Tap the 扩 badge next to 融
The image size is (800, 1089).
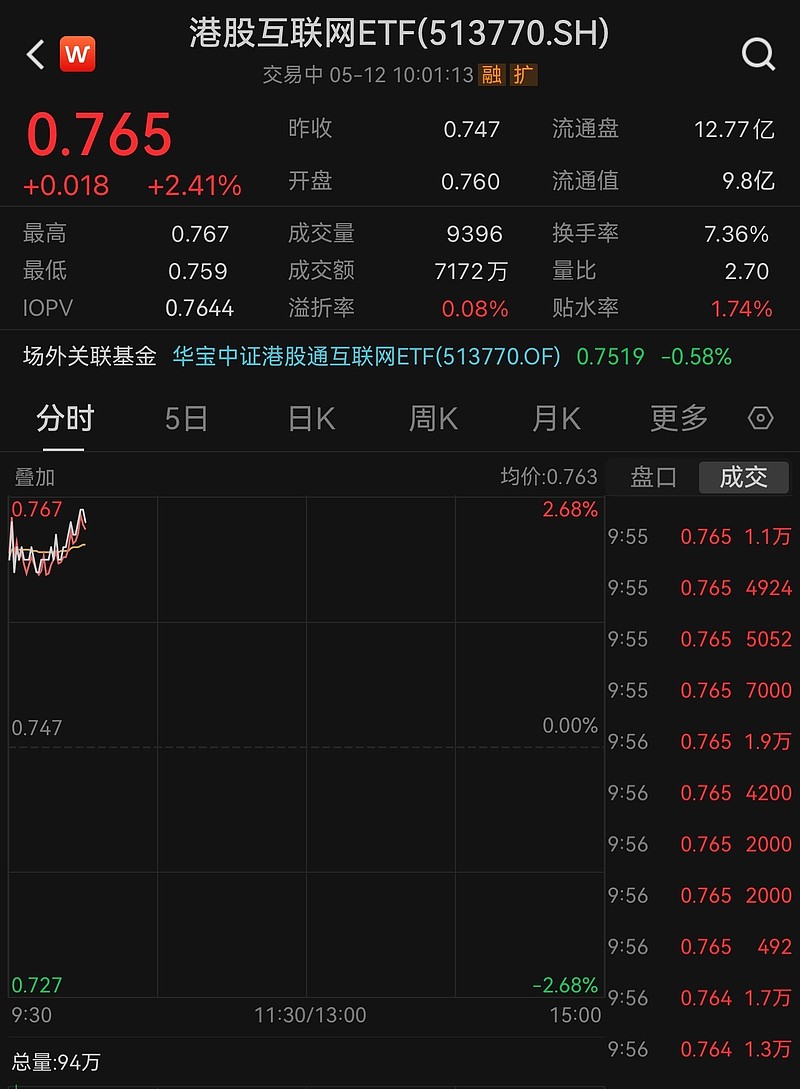(525, 75)
